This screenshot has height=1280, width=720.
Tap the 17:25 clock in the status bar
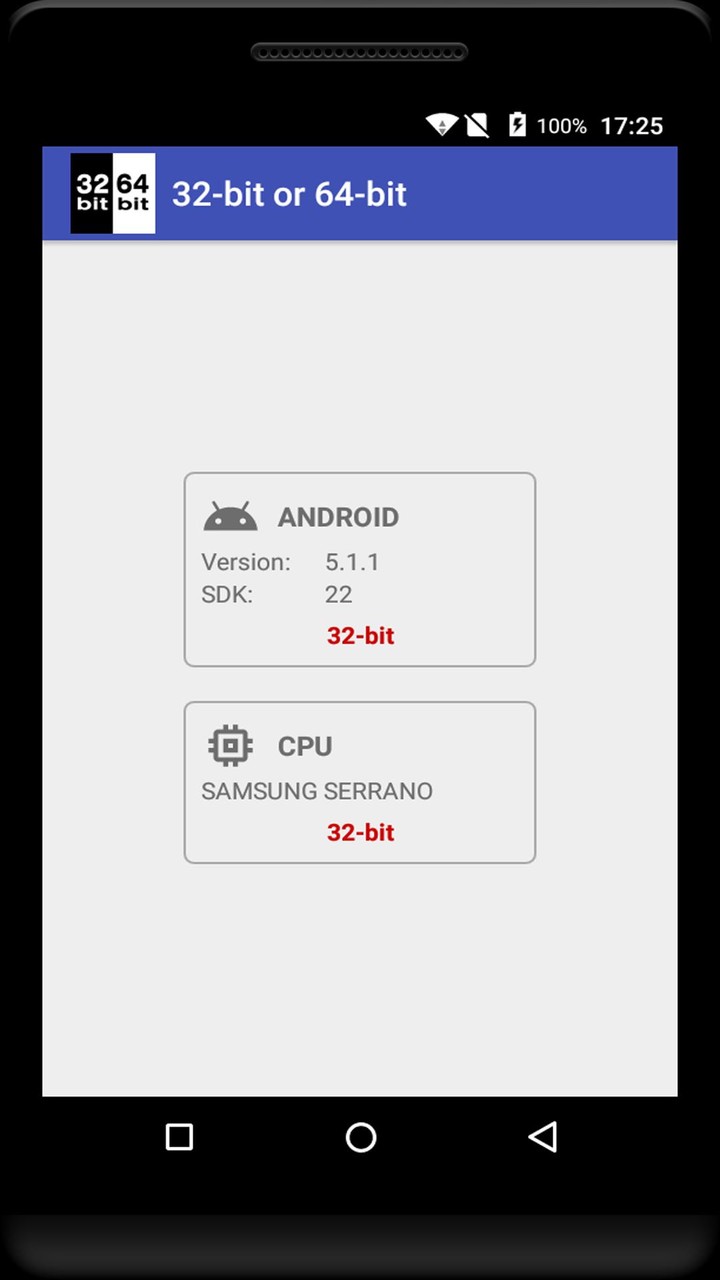click(632, 126)
